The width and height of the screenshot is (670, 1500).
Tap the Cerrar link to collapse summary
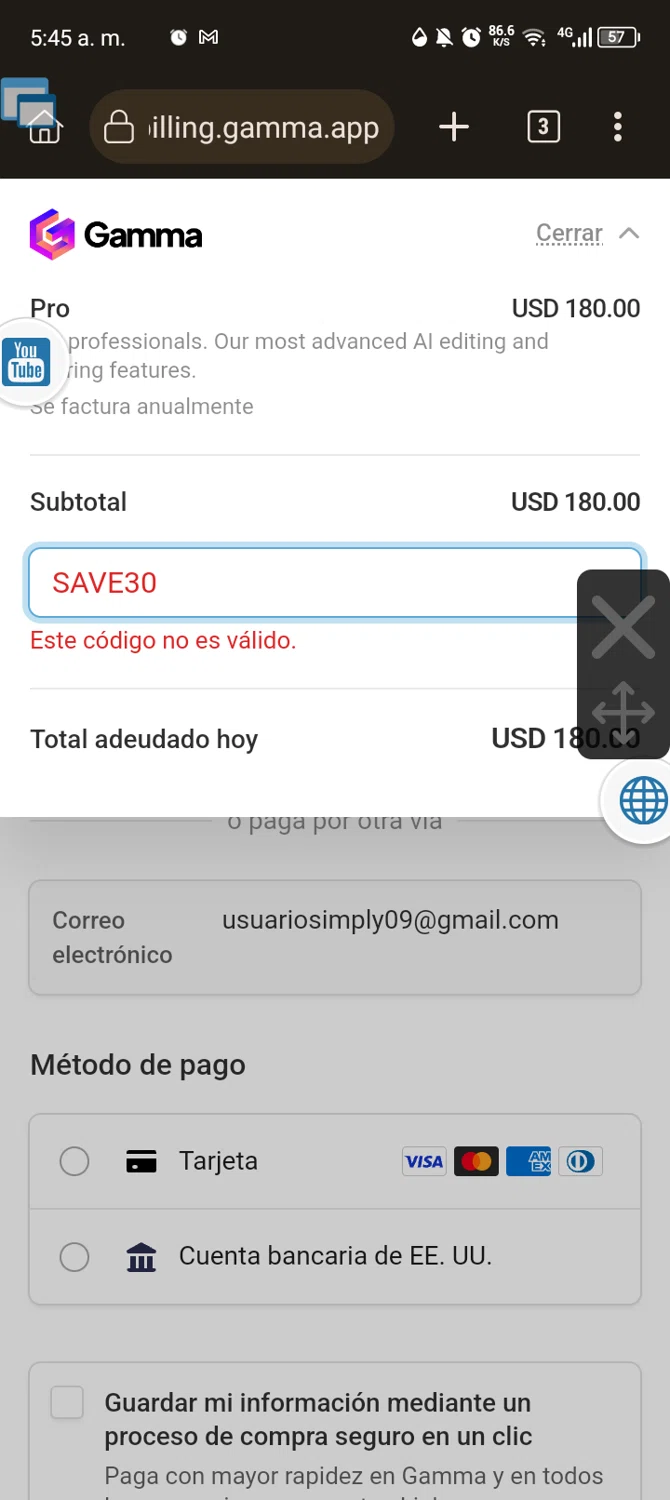pos(569,233)
